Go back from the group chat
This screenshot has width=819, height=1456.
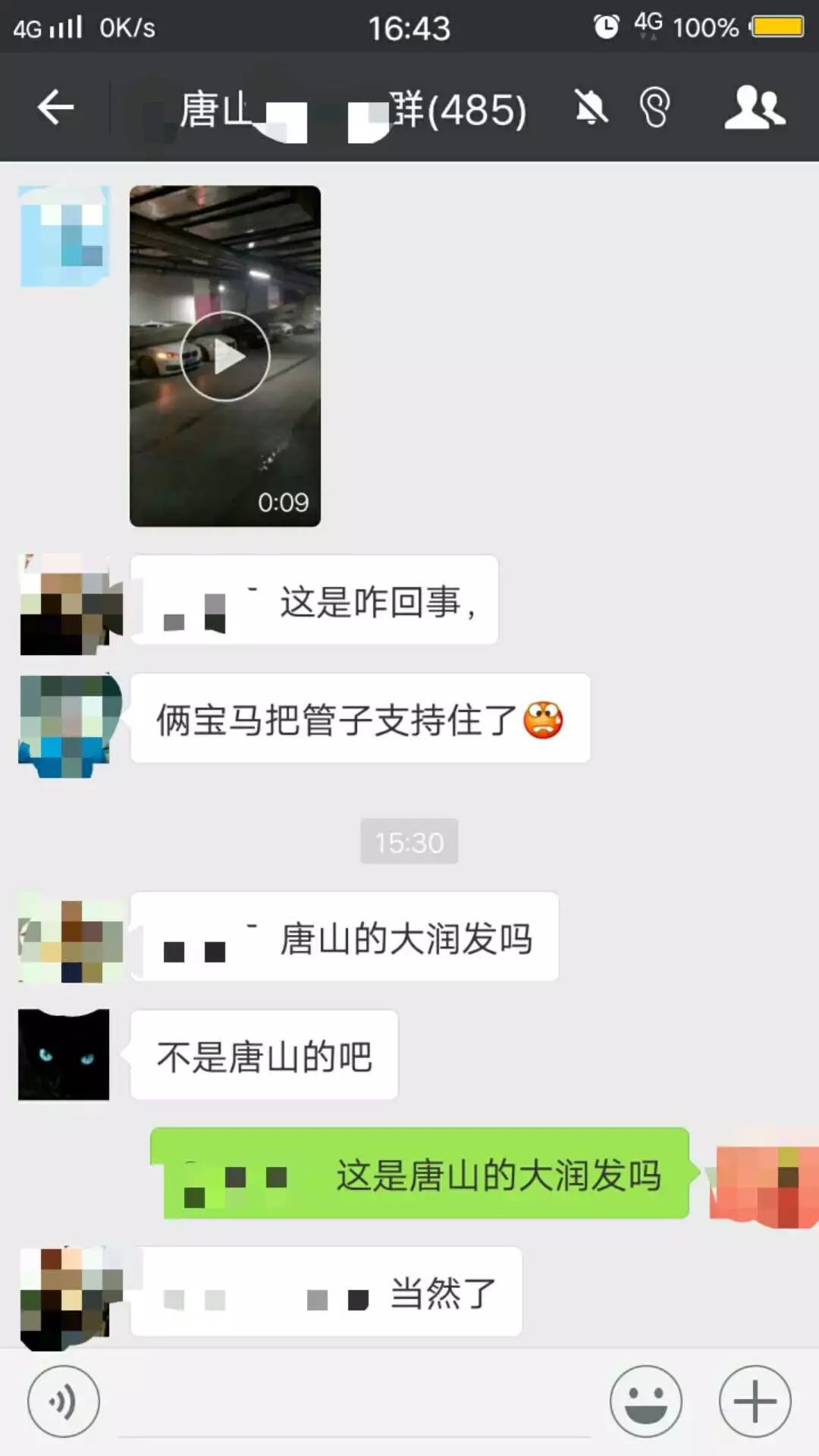tap(56, 107)
